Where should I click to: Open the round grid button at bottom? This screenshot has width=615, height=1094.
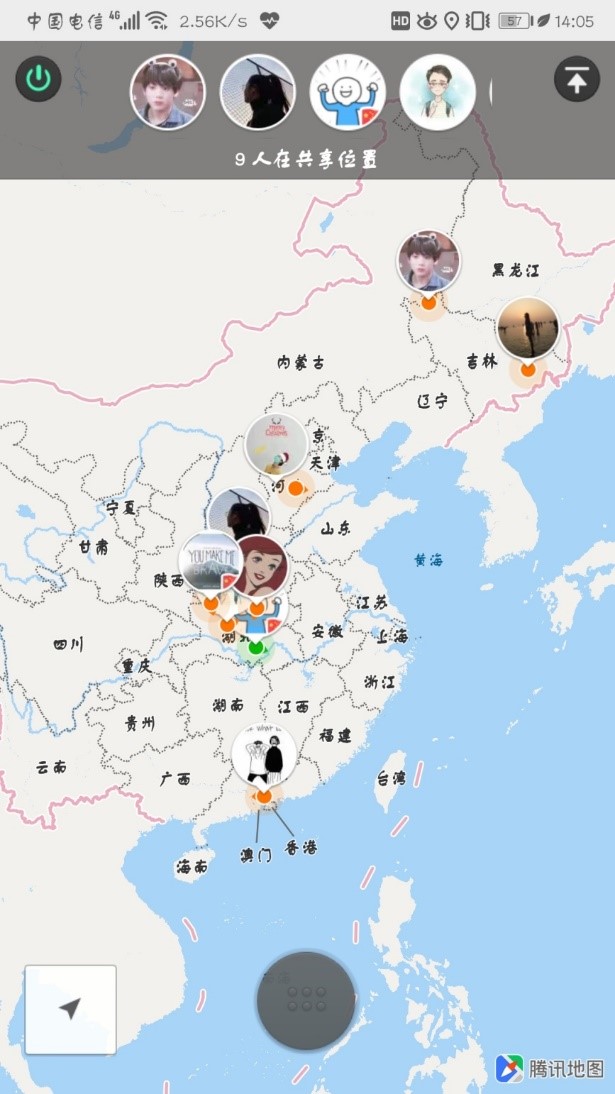point(306,999)
